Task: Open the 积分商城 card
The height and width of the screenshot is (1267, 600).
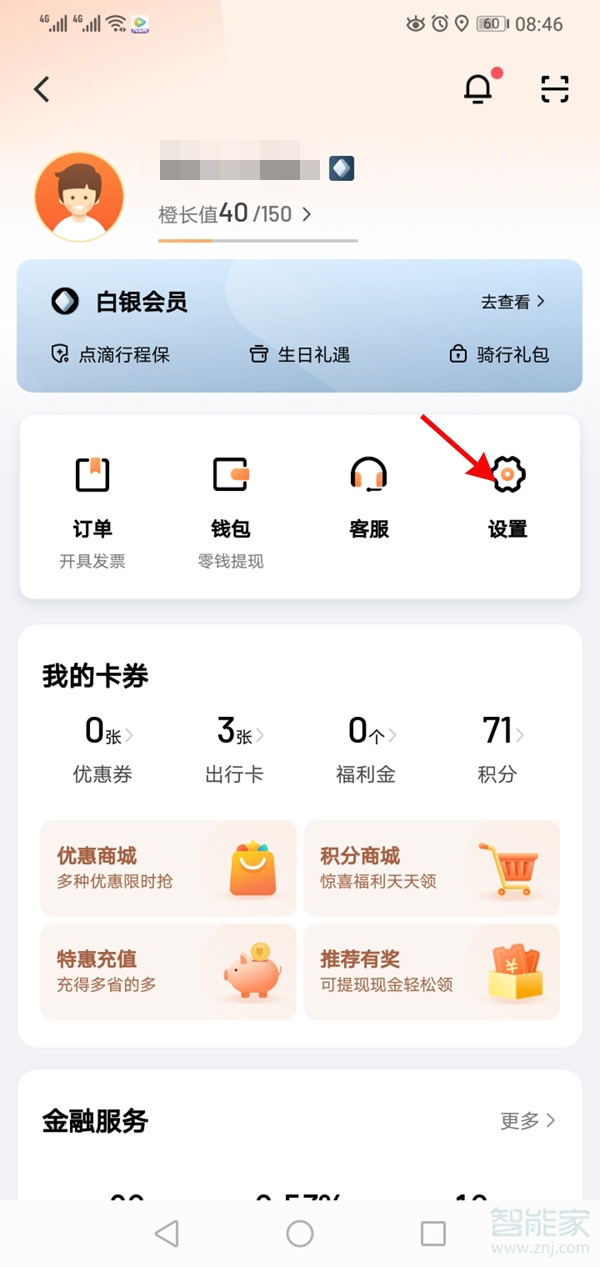Action: [x=431, y=868]
